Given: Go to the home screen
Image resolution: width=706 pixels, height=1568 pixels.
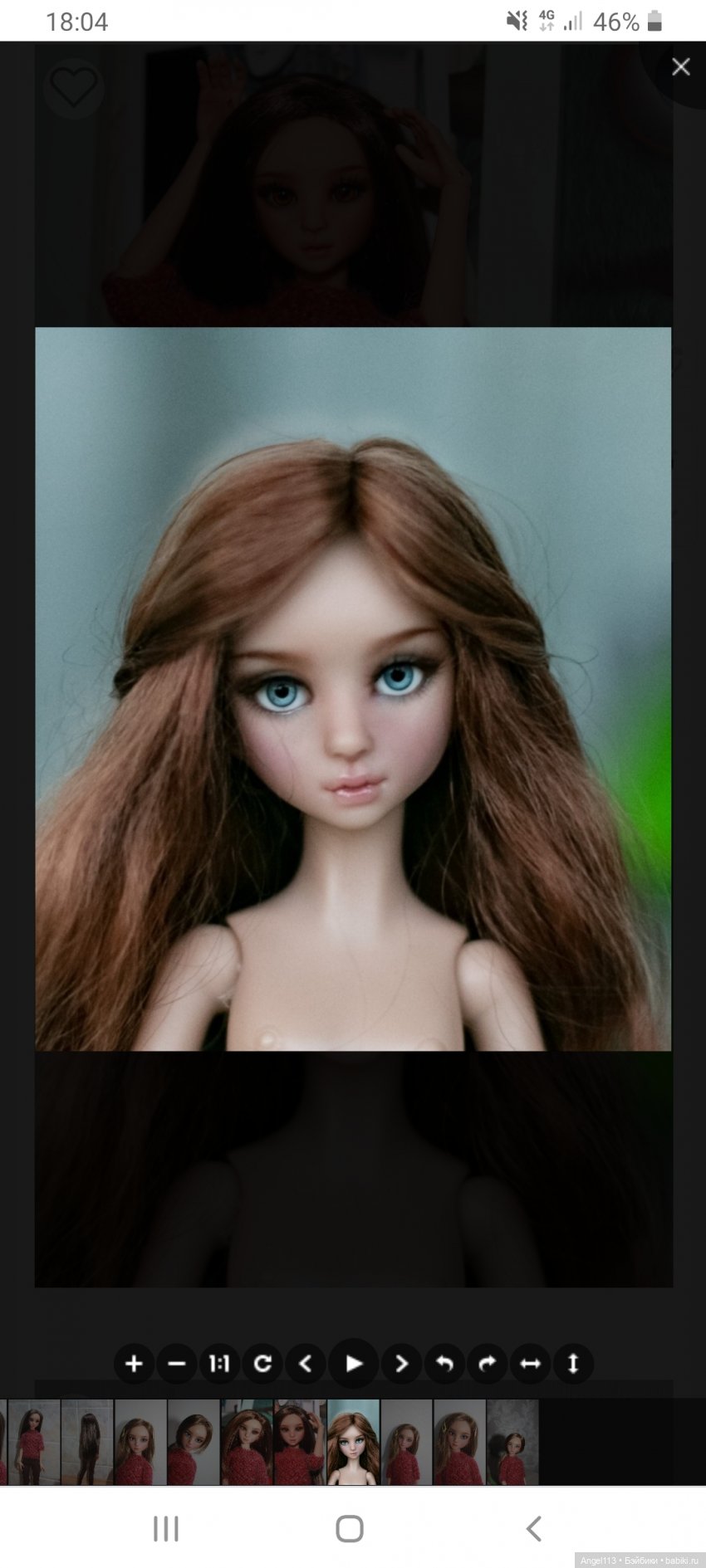Looking at the screenshot, I should pyautogui.click(x=350, y=1528).
